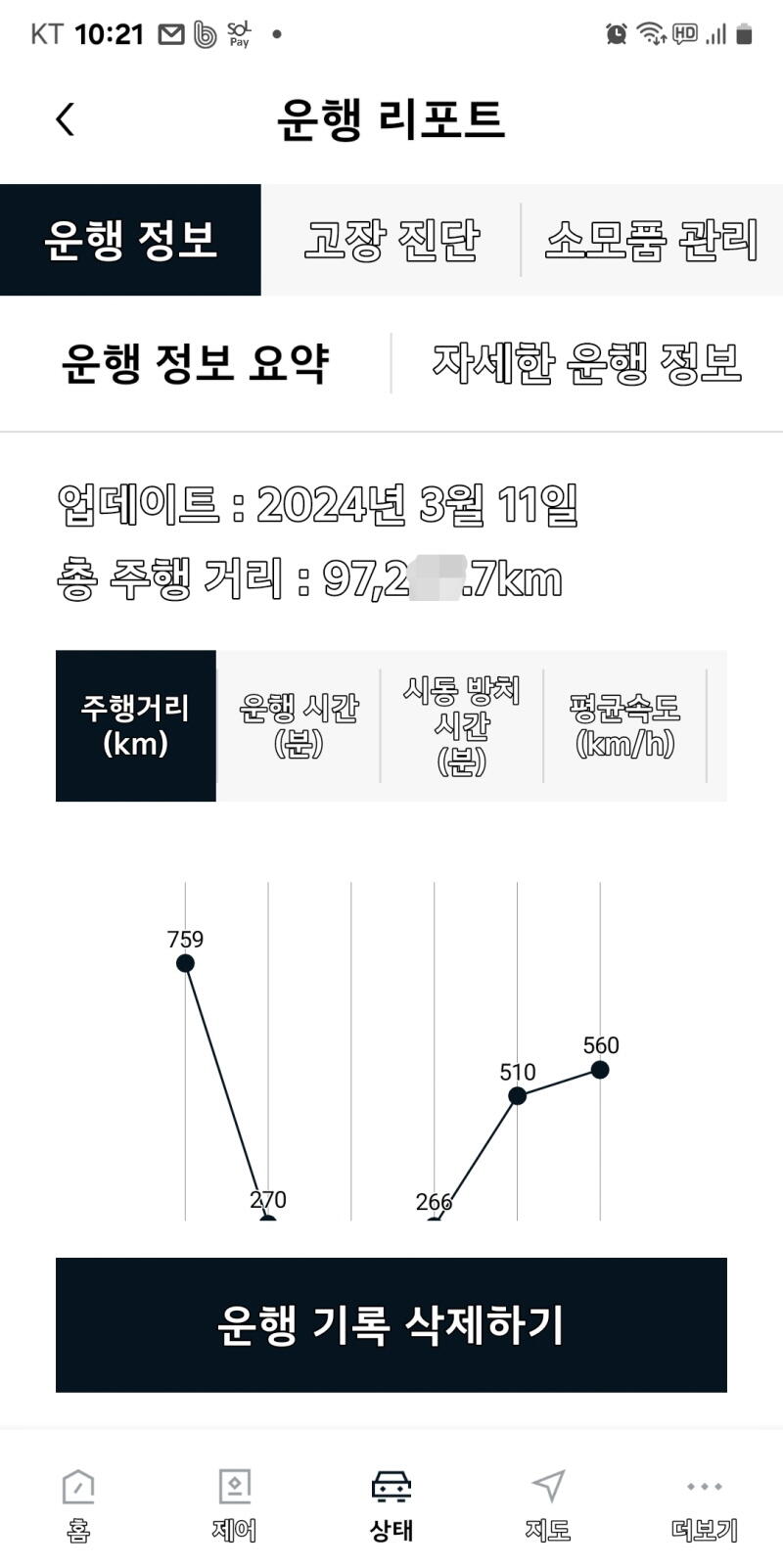Go to the 홈 tab
The image size is (783, 1568).
[78, 1505]
